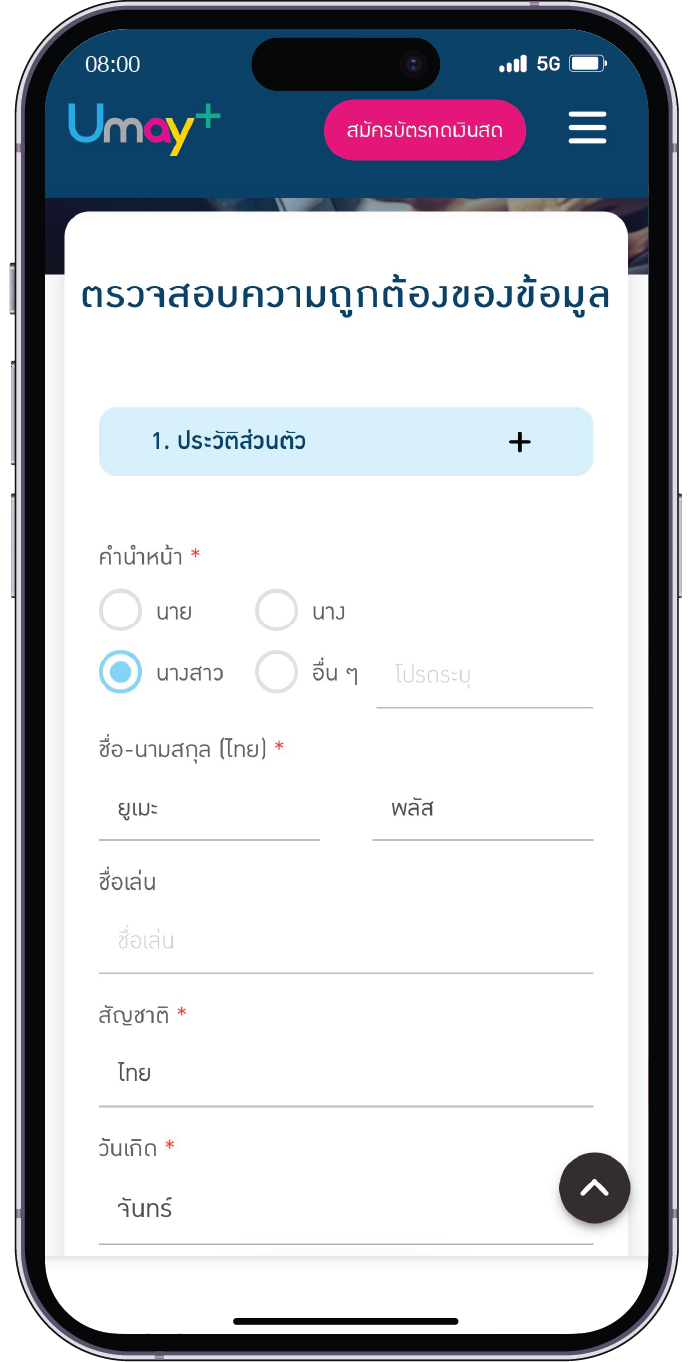
Task: Focus the โปรดระบุ text field
Action: 484,675
